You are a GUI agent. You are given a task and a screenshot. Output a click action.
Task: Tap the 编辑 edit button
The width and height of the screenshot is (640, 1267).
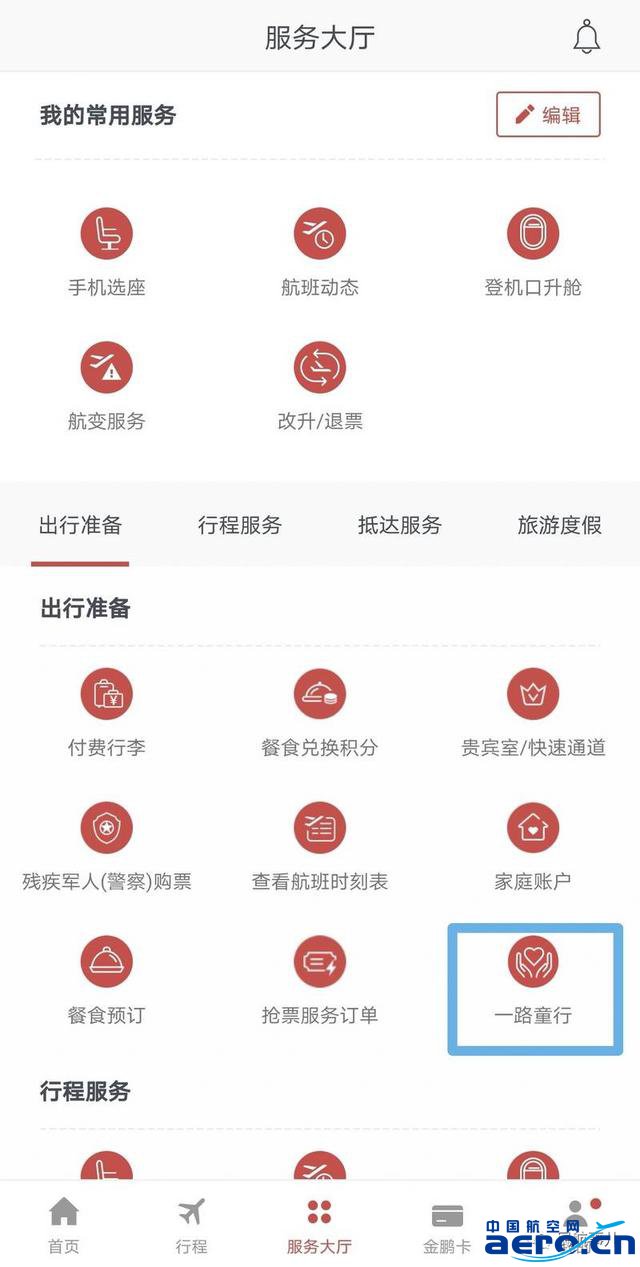pyautogui.click(x=548, y=115)
